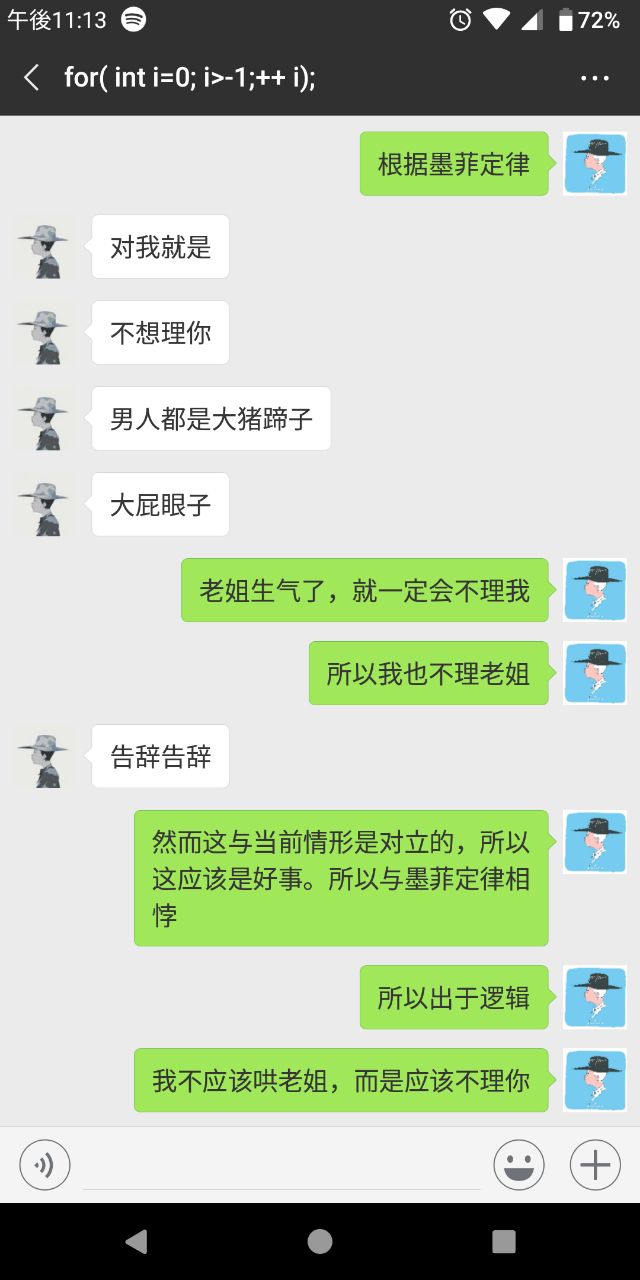Open the emoji sticker panel

coord(519,1165)
